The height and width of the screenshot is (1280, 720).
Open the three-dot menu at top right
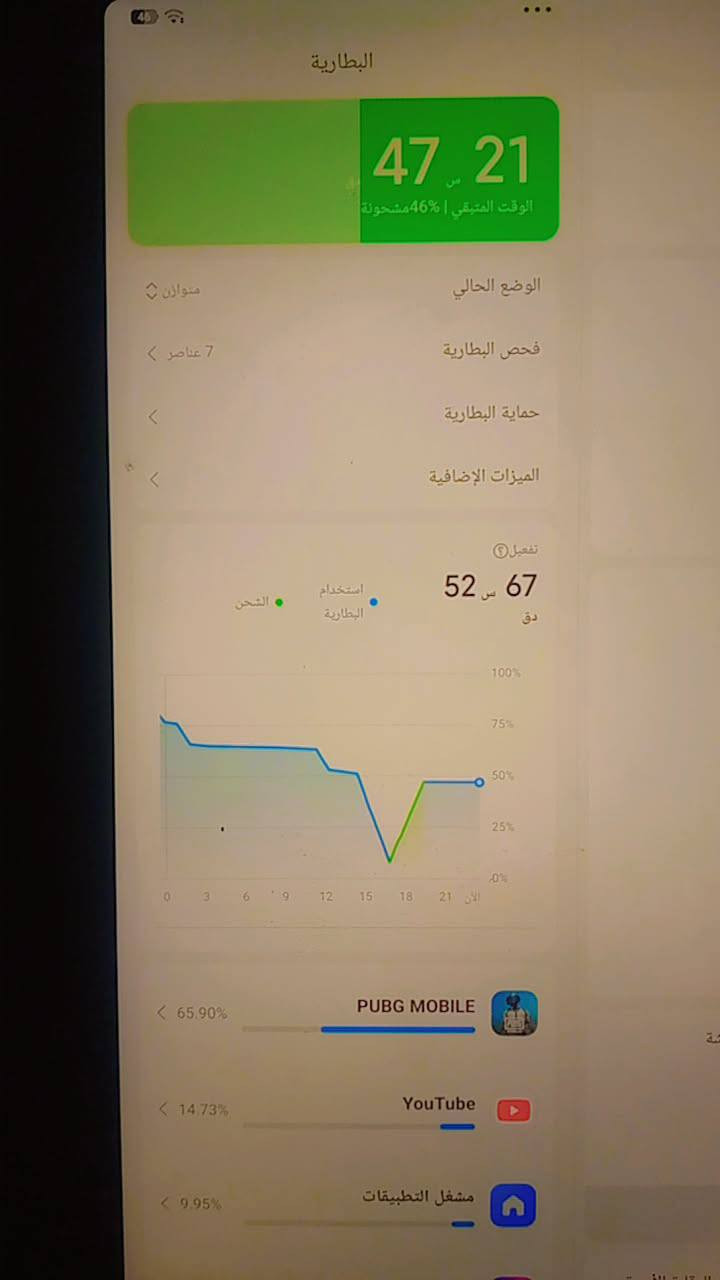click(x=537, y=10)
